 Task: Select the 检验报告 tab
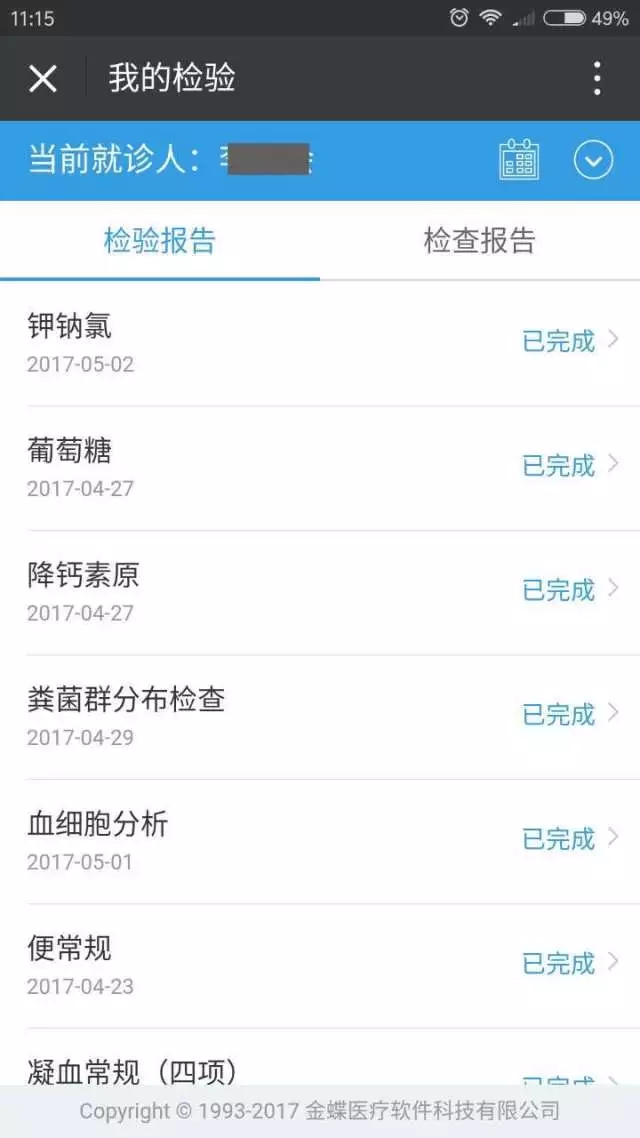[x=160, y=240]
